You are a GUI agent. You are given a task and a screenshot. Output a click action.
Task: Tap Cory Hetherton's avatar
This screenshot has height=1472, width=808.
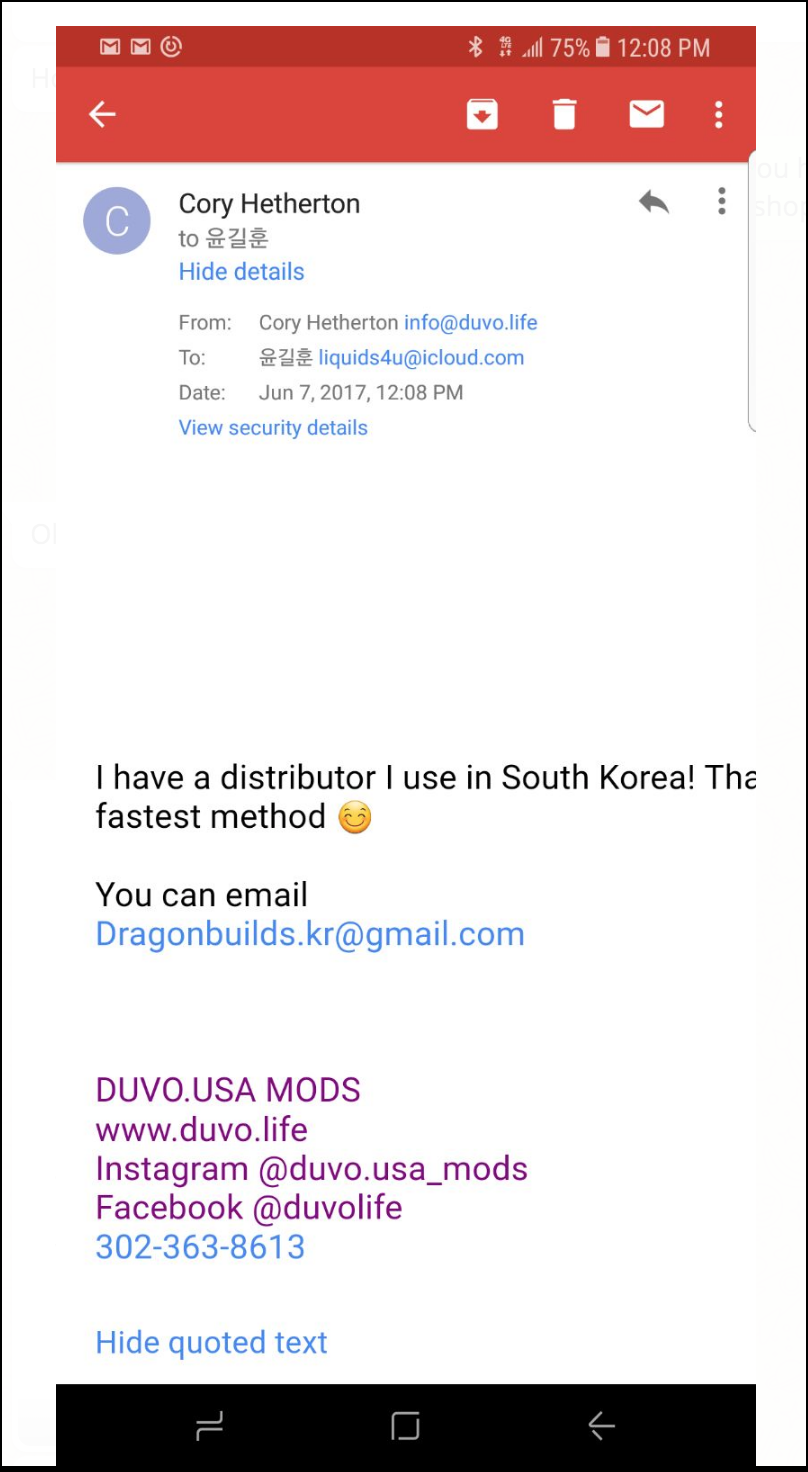pos(117,220)
